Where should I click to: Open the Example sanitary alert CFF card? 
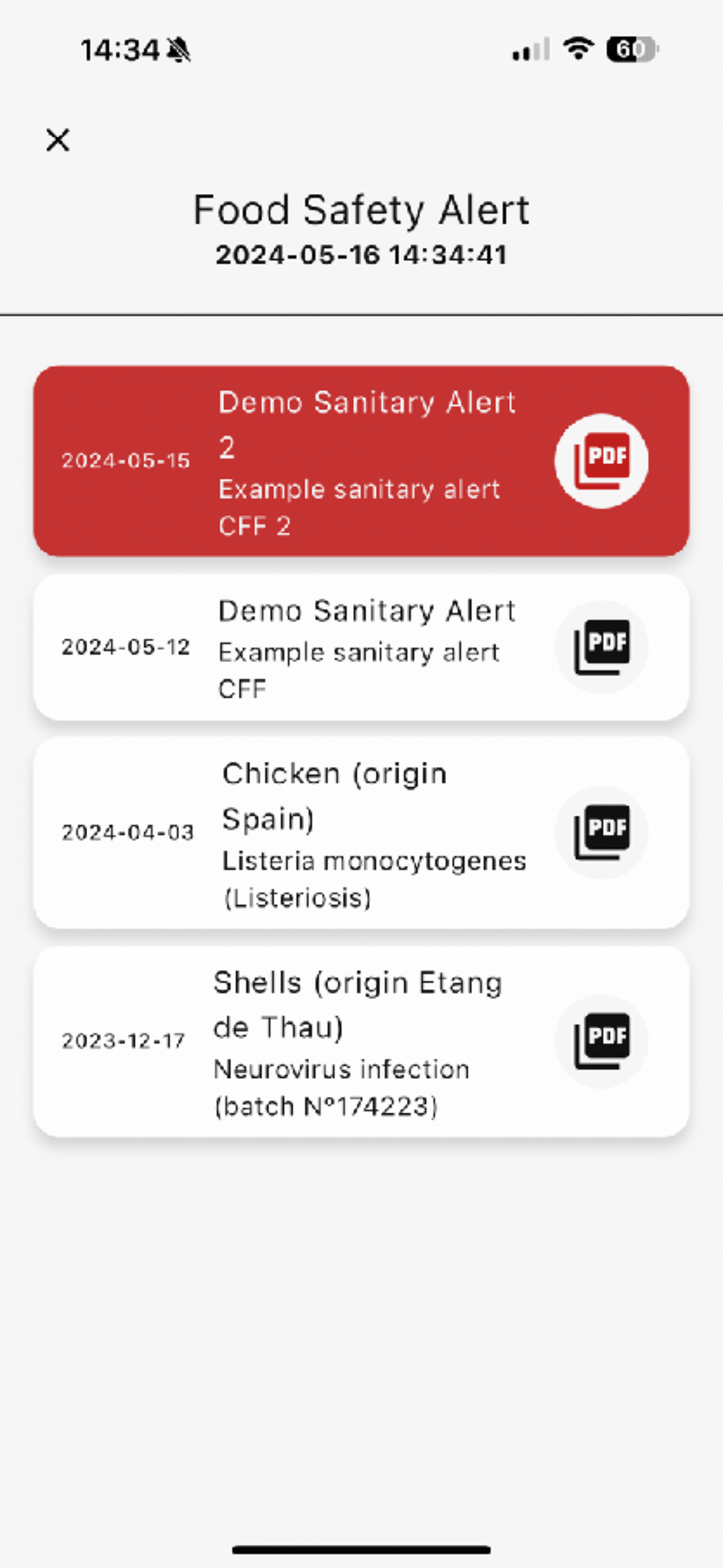361,648
